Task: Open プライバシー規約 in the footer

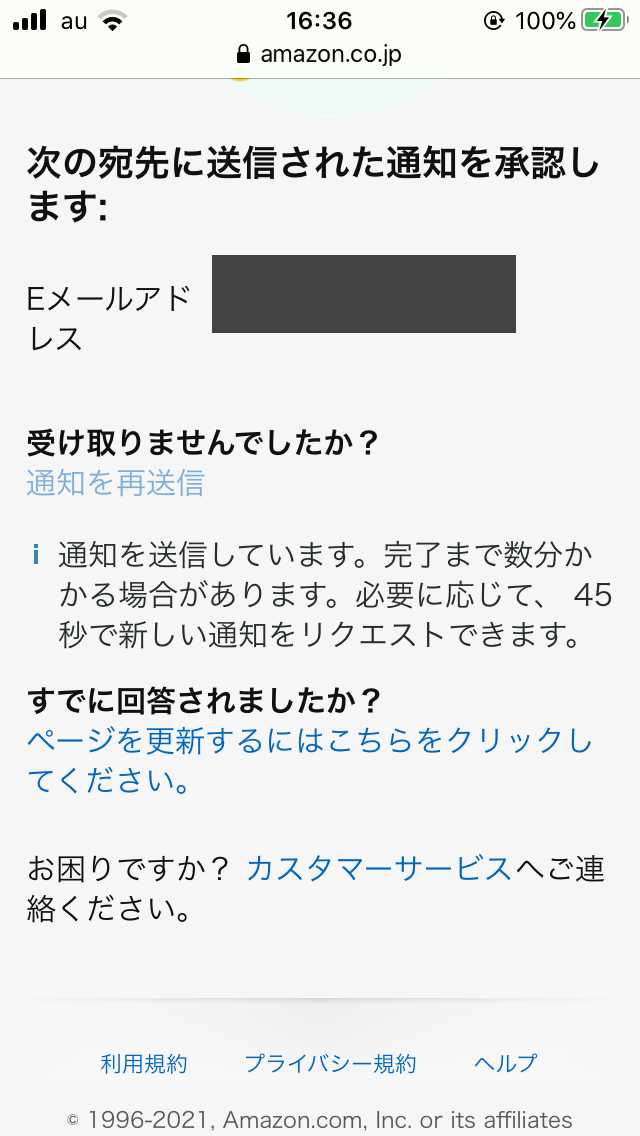Action: (x=331, y=1064)
